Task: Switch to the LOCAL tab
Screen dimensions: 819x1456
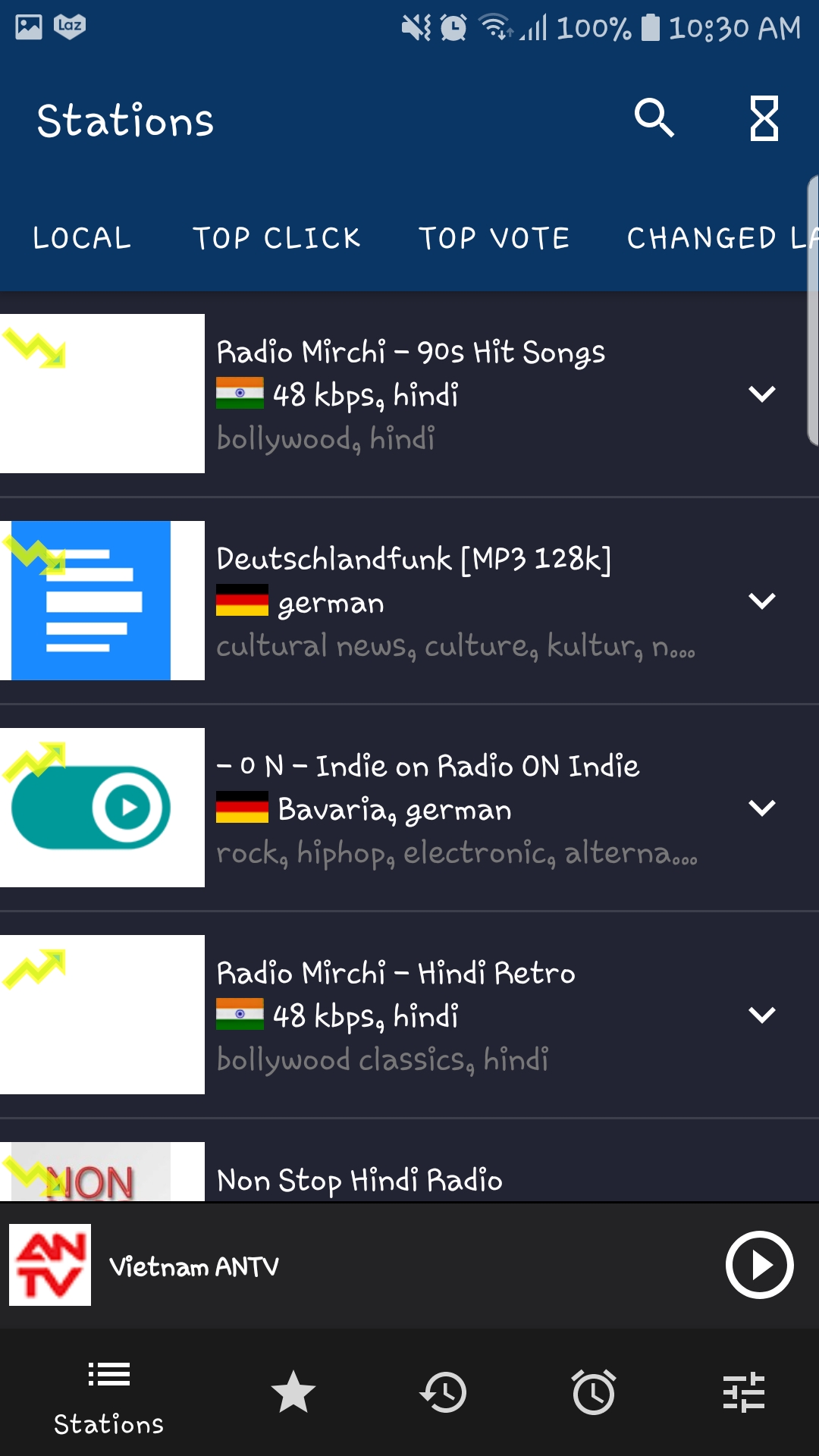Action: tap(81, 238)
